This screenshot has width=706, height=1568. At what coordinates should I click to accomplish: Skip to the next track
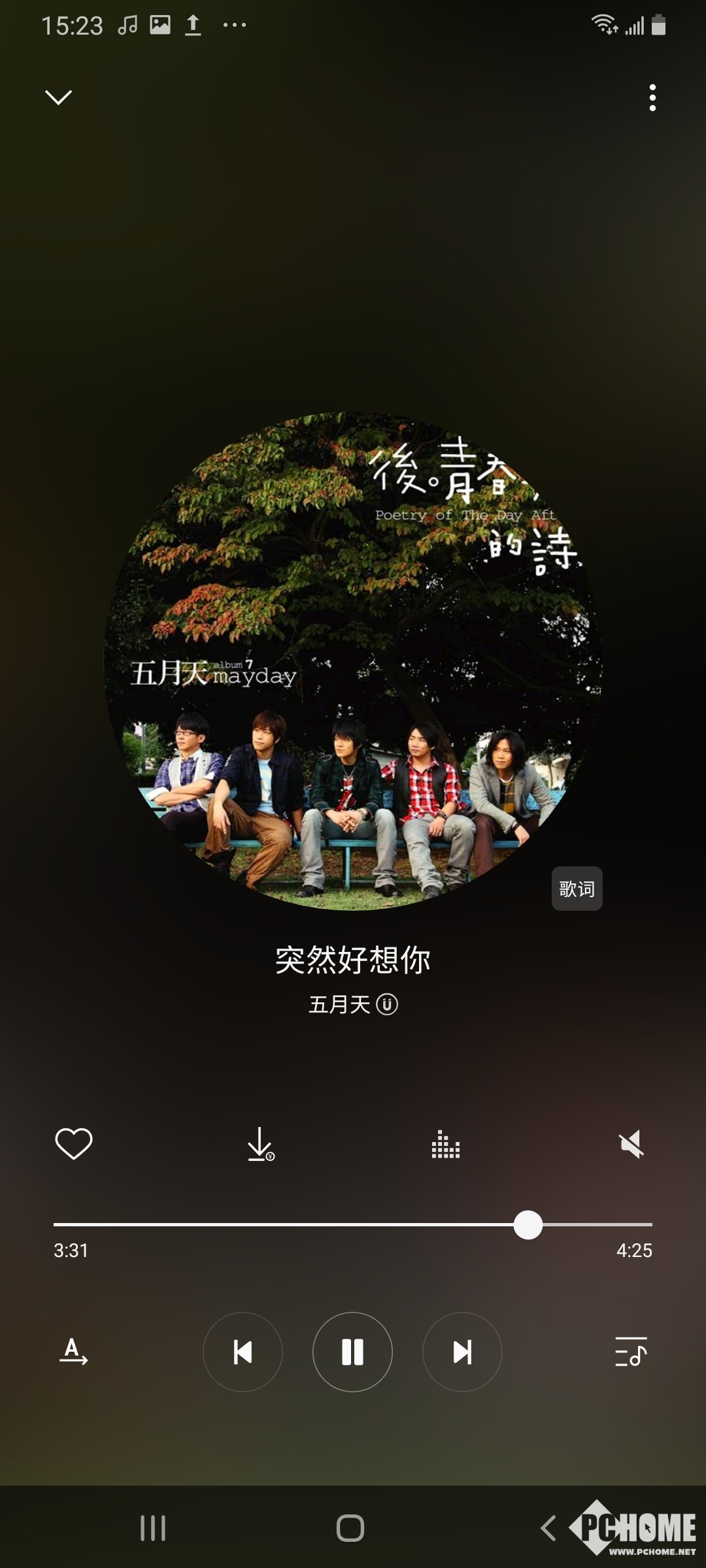462,1352
